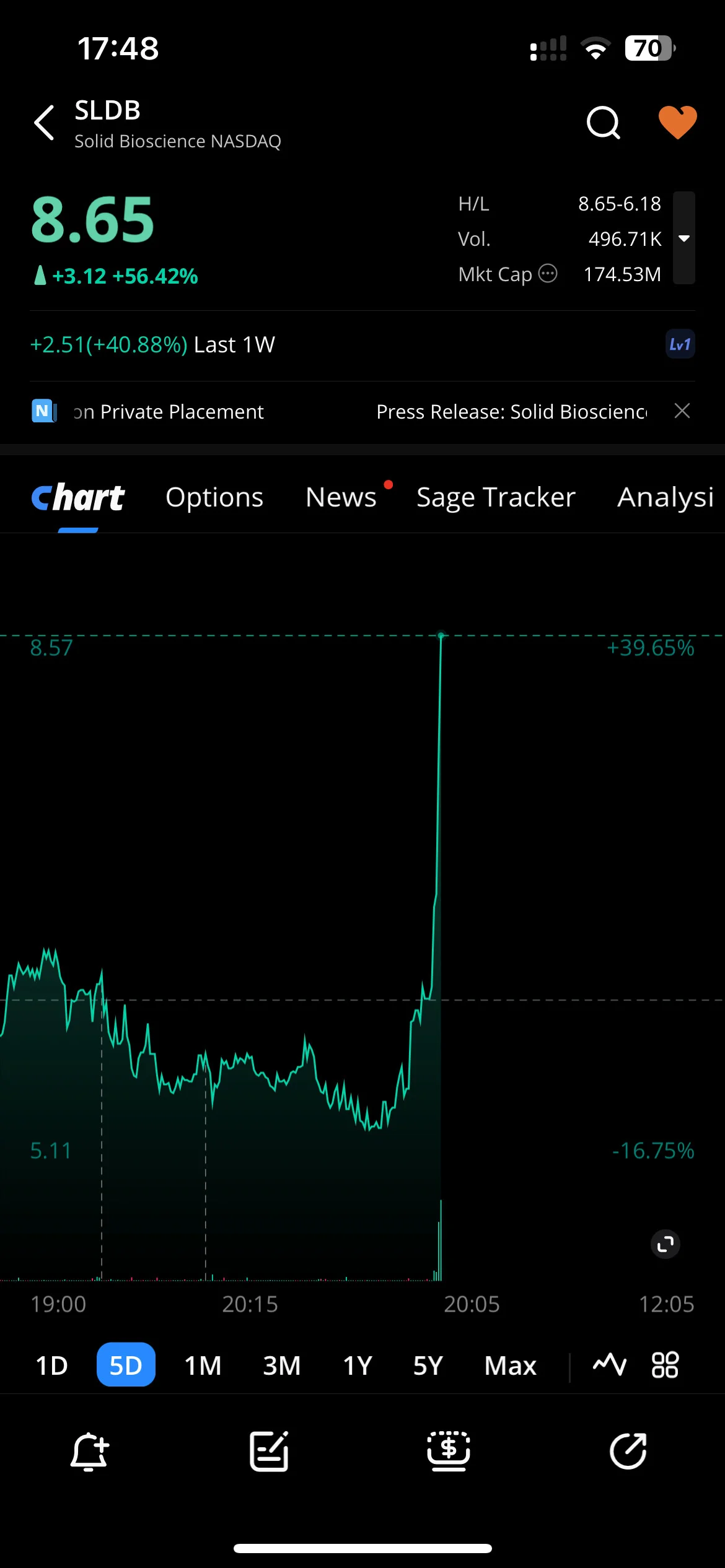Expand the chart to full screen
This screenshot has height=1568, width=725.
666,1244
